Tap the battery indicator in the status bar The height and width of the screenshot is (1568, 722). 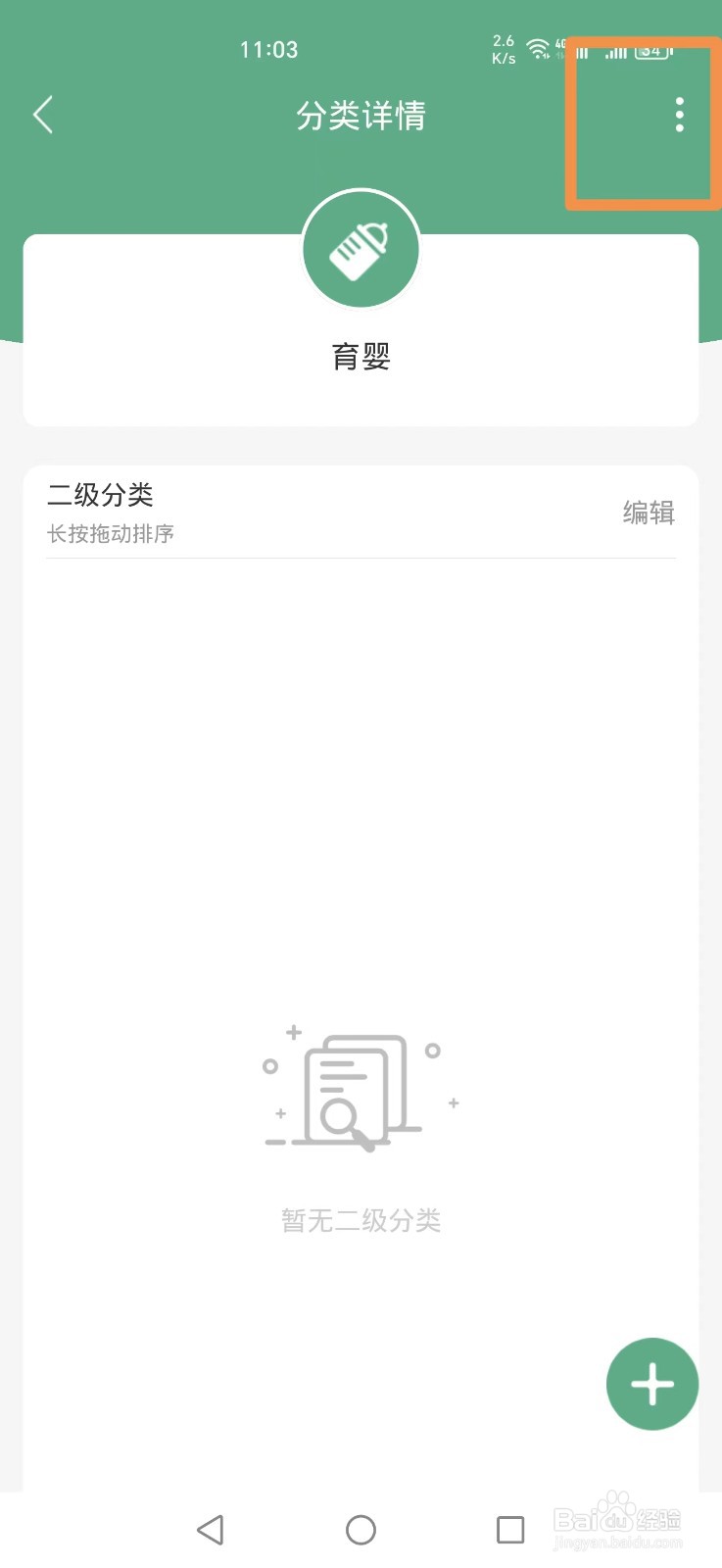pos(652,51)
